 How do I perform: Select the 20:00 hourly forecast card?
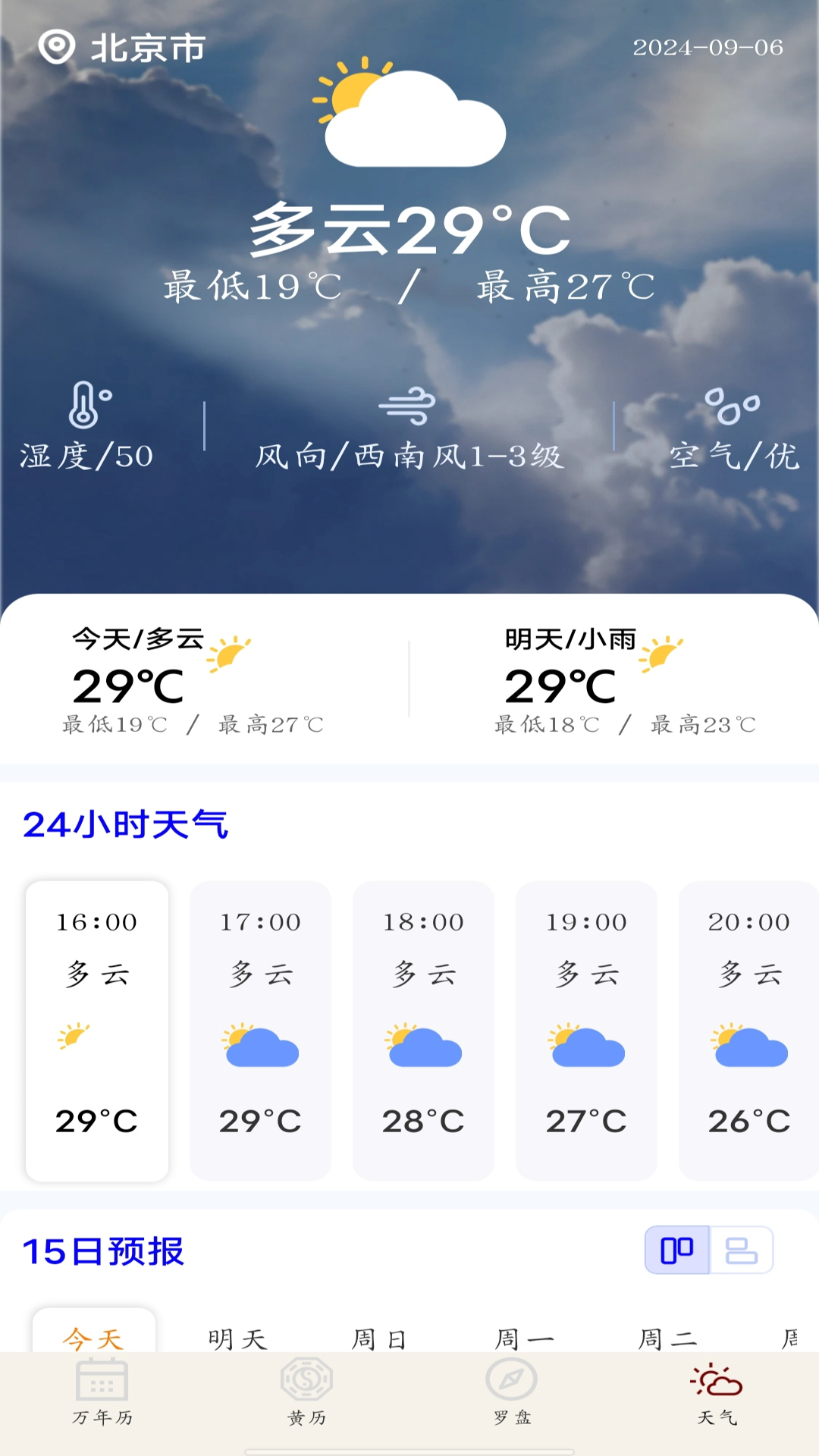pos(748,1030)
